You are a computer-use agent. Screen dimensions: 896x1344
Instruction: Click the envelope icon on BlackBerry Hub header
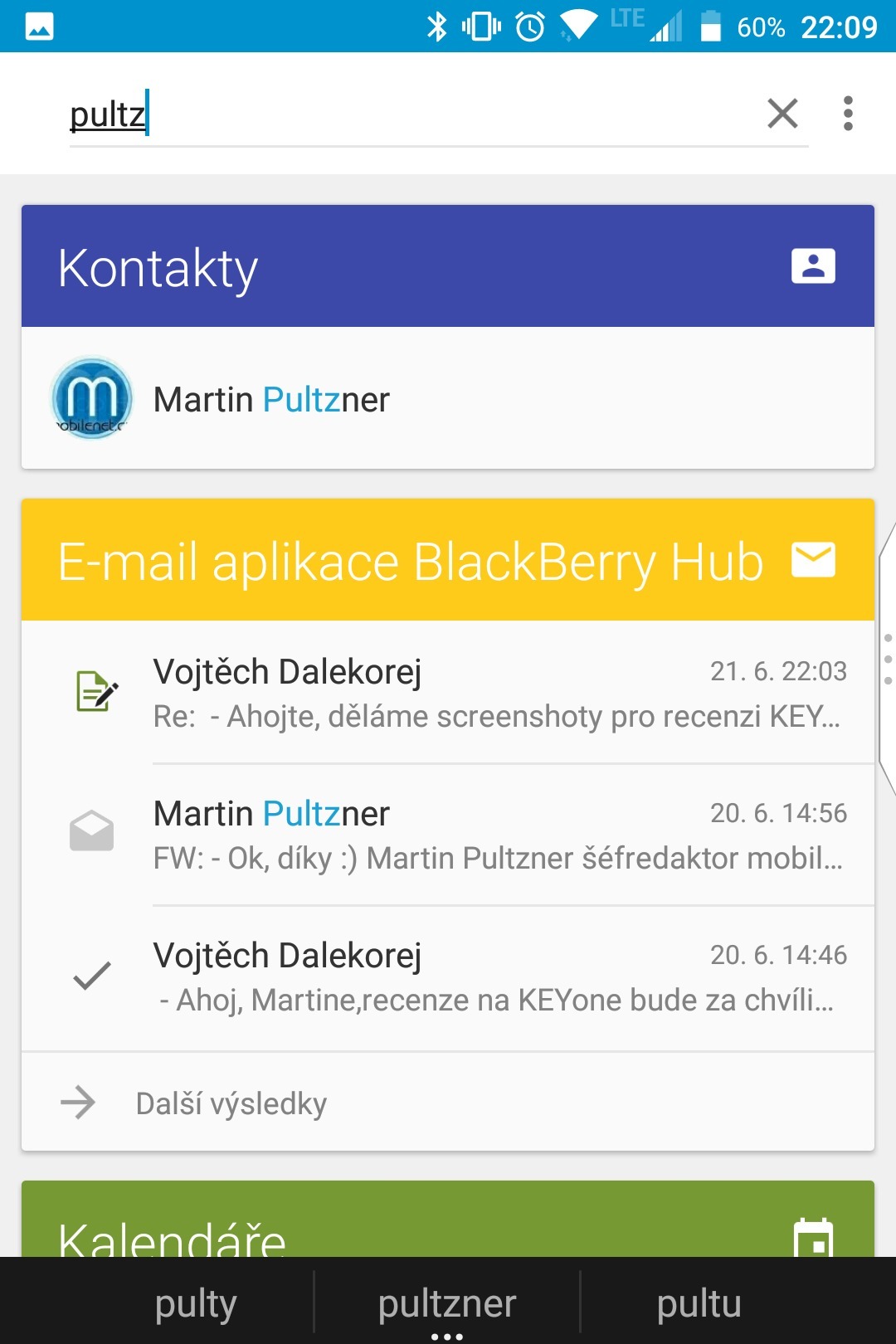815,560
